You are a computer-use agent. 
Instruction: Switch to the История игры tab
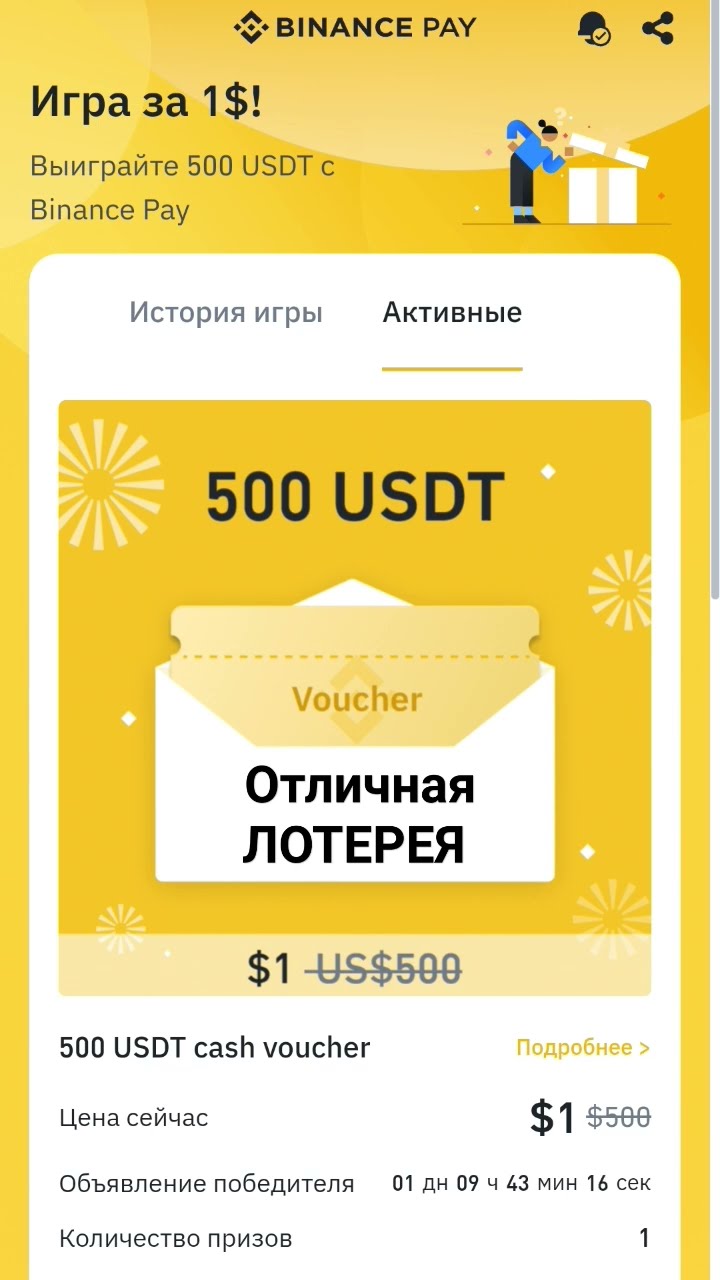tap(226, 313)
